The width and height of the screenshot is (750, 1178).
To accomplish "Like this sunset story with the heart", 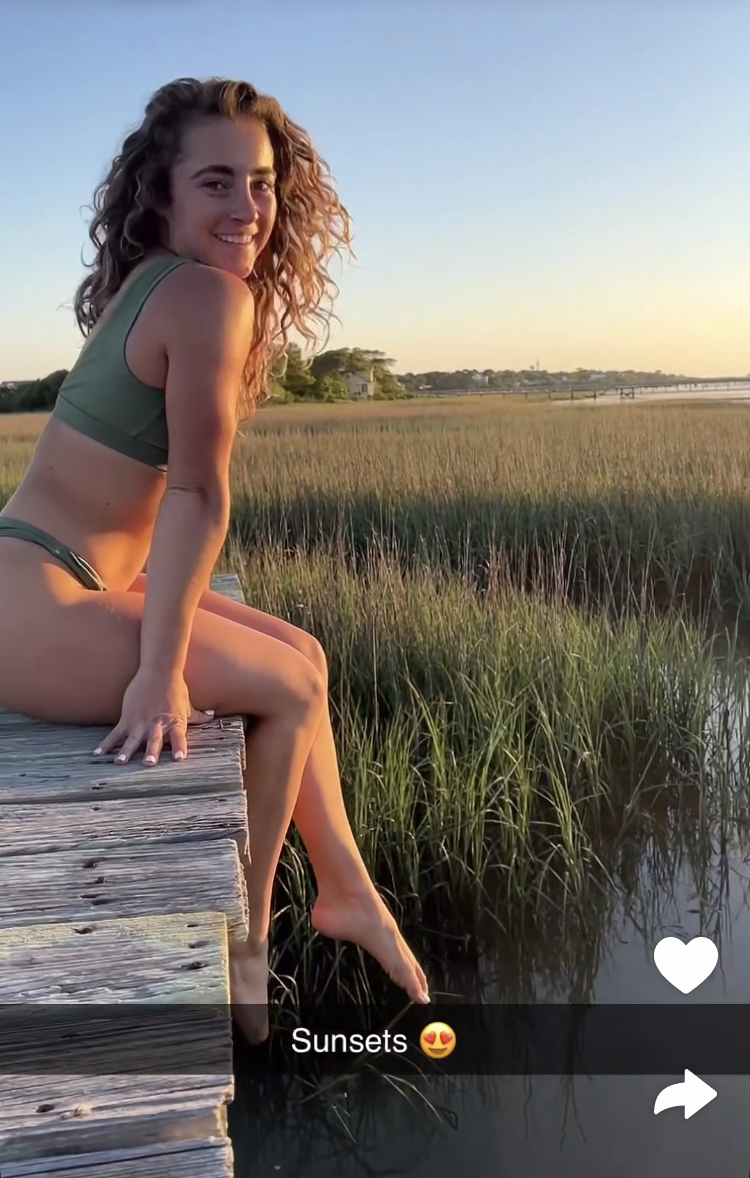I will (686, 964).
